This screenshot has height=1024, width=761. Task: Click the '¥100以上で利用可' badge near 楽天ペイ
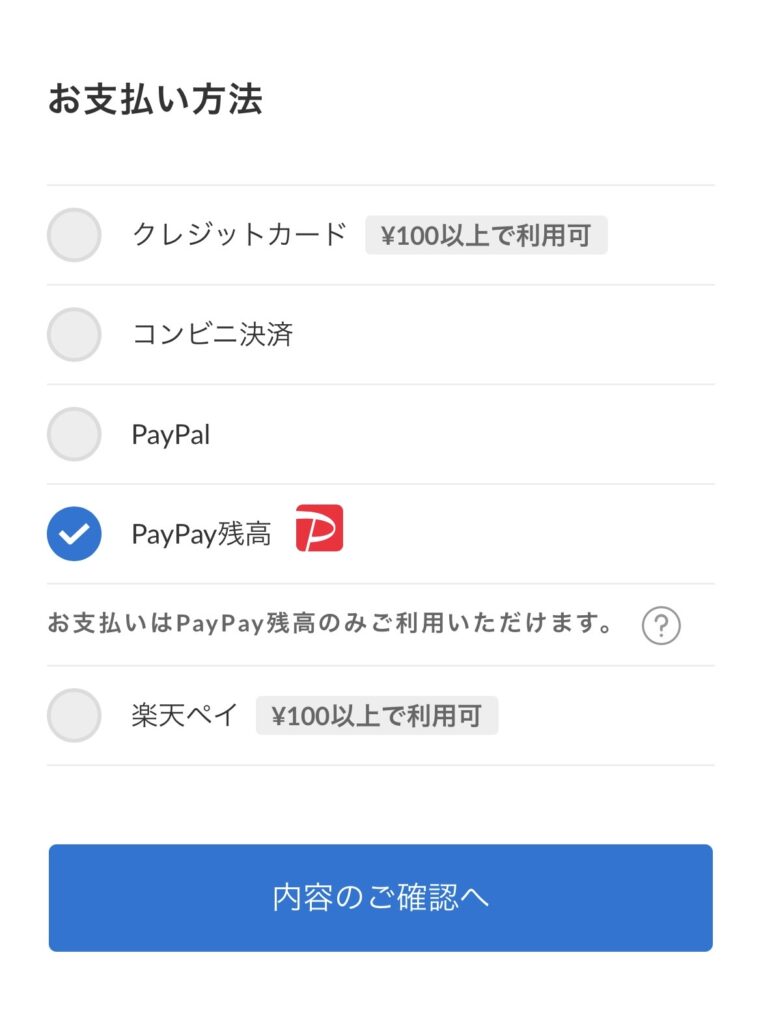[377, 716]
